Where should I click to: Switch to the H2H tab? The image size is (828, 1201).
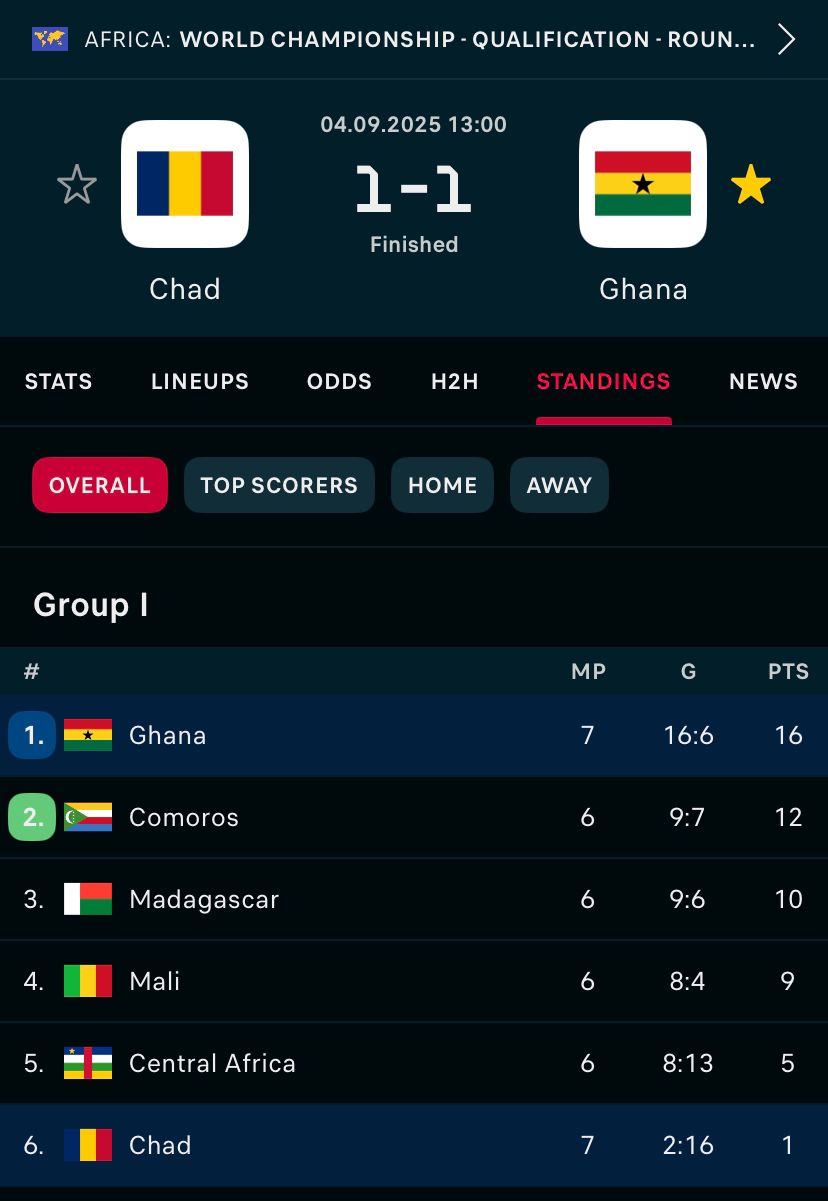[454, 381]
